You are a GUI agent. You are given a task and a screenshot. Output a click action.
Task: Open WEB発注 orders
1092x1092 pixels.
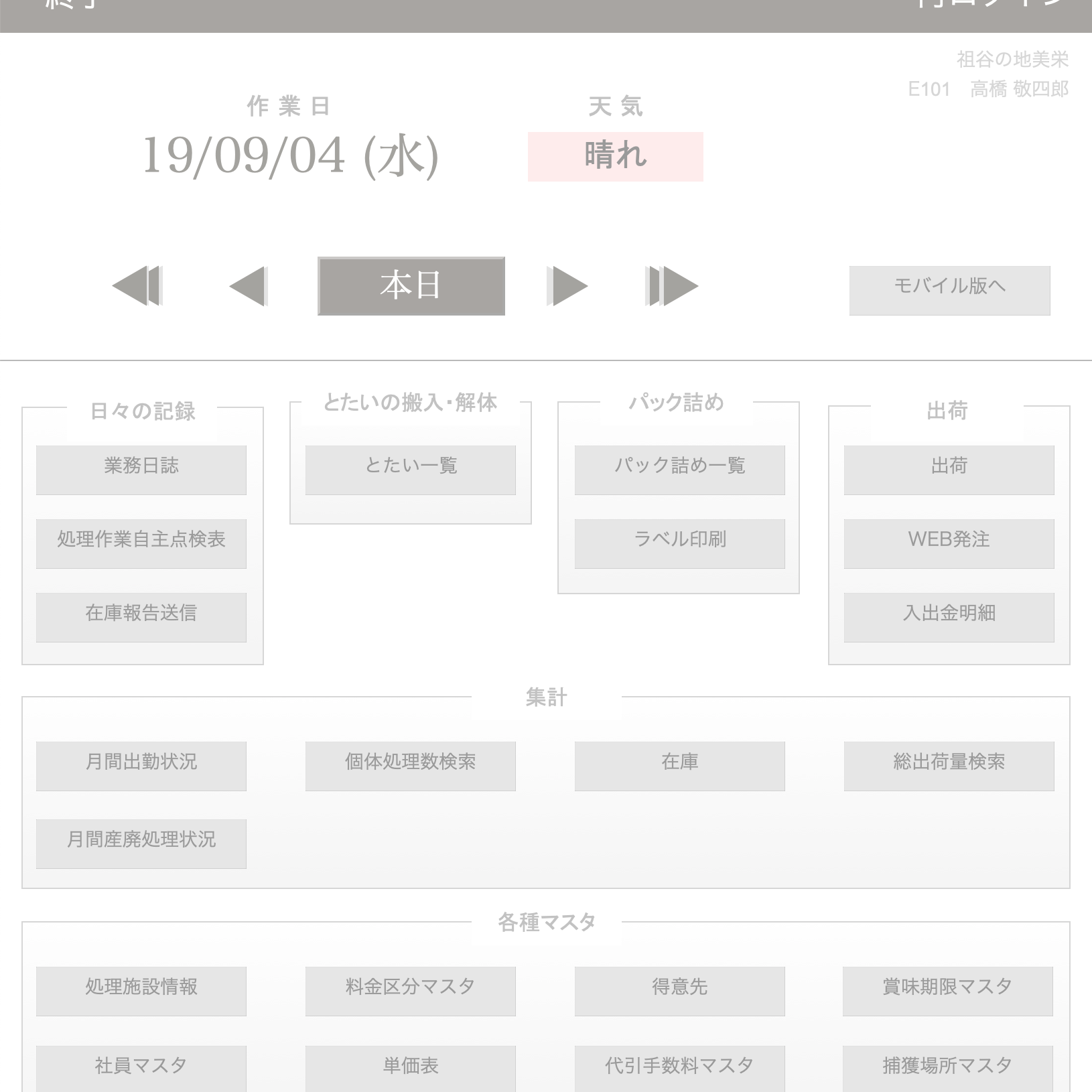pos(949,543)
